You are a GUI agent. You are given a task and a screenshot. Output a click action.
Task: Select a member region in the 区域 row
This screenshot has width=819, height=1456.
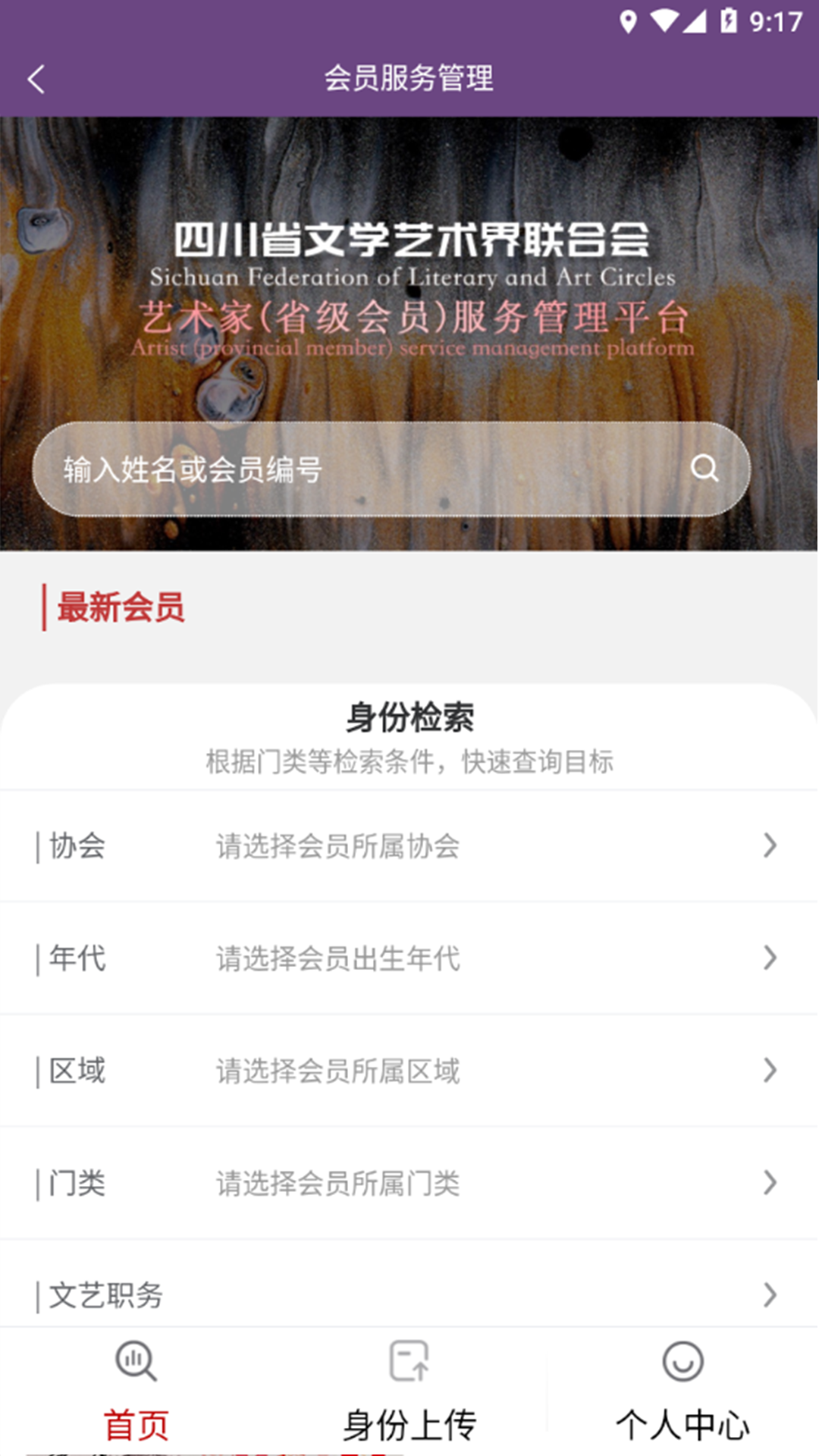[x=409, y=1070]
